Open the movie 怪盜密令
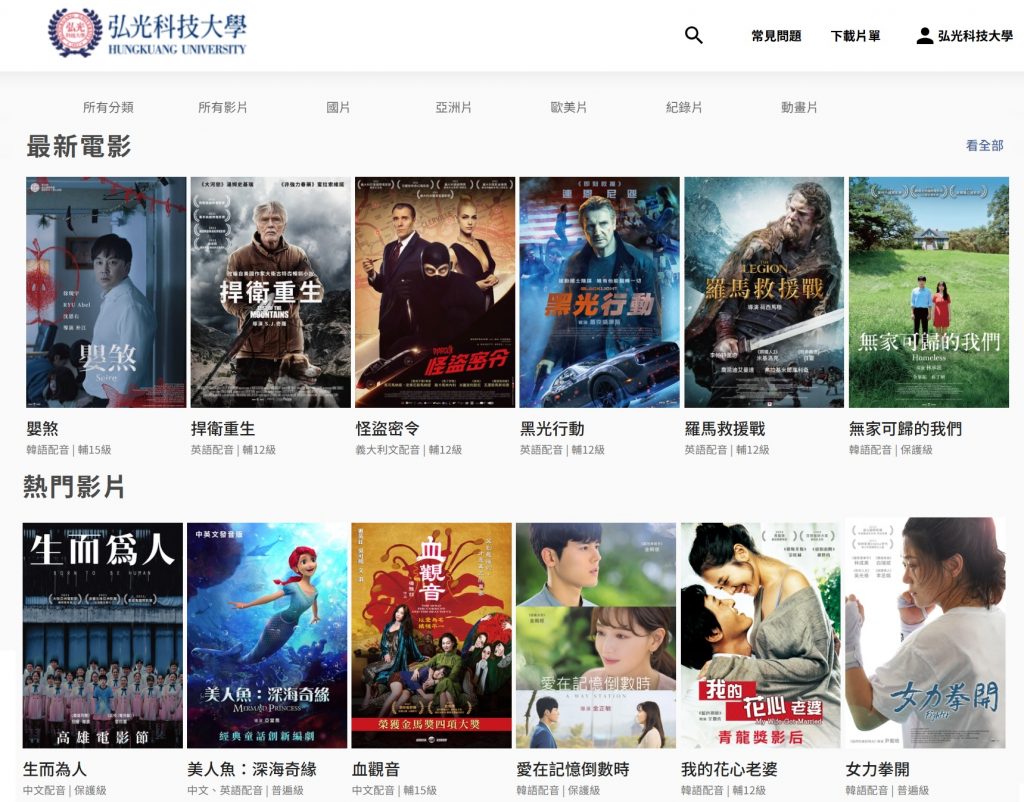The height and width of the screenshot is (802, 1024). (x=435, y=292)
